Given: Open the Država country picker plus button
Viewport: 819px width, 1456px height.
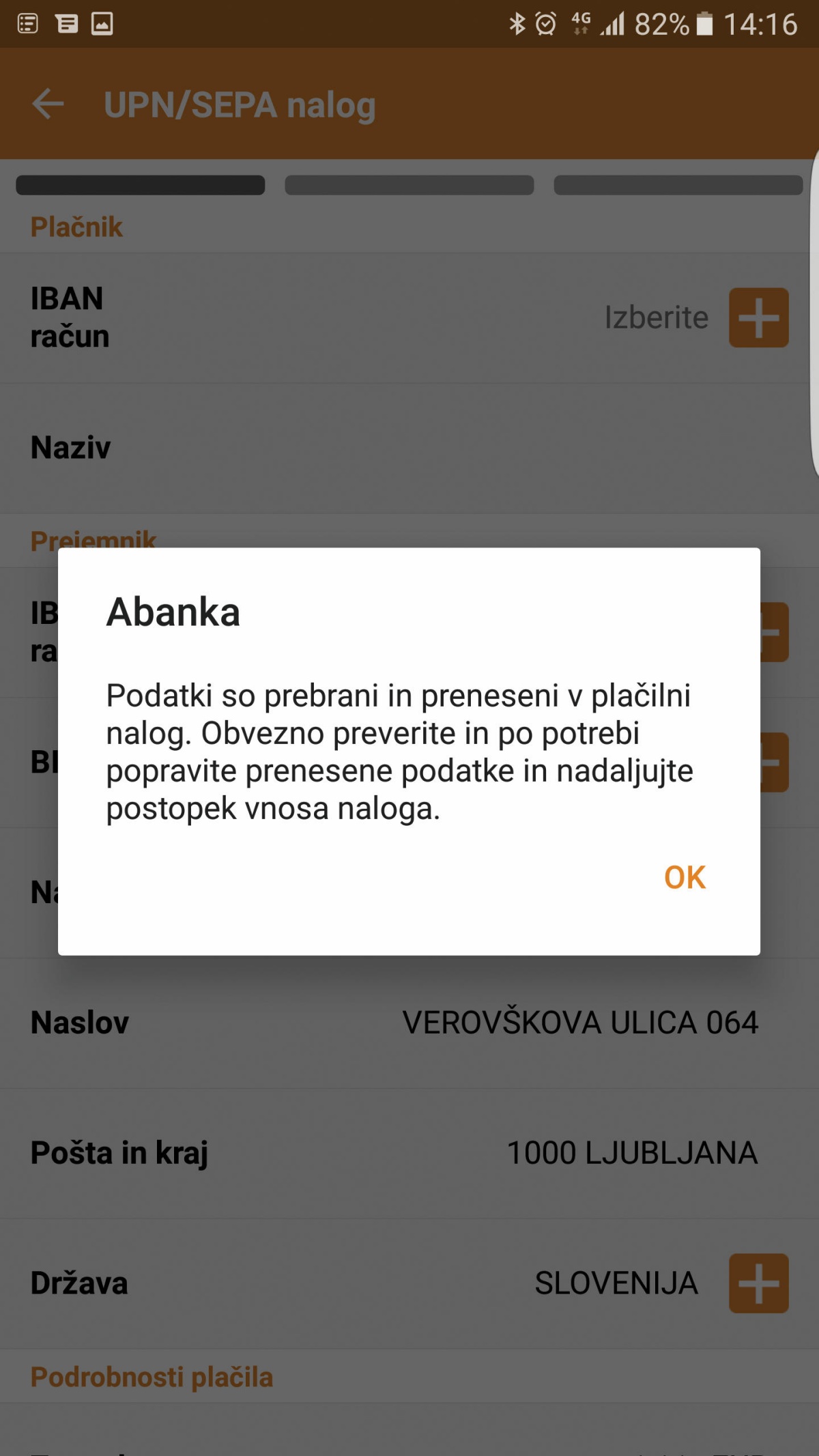Looking at the screenshot, I should point(758,1283).
